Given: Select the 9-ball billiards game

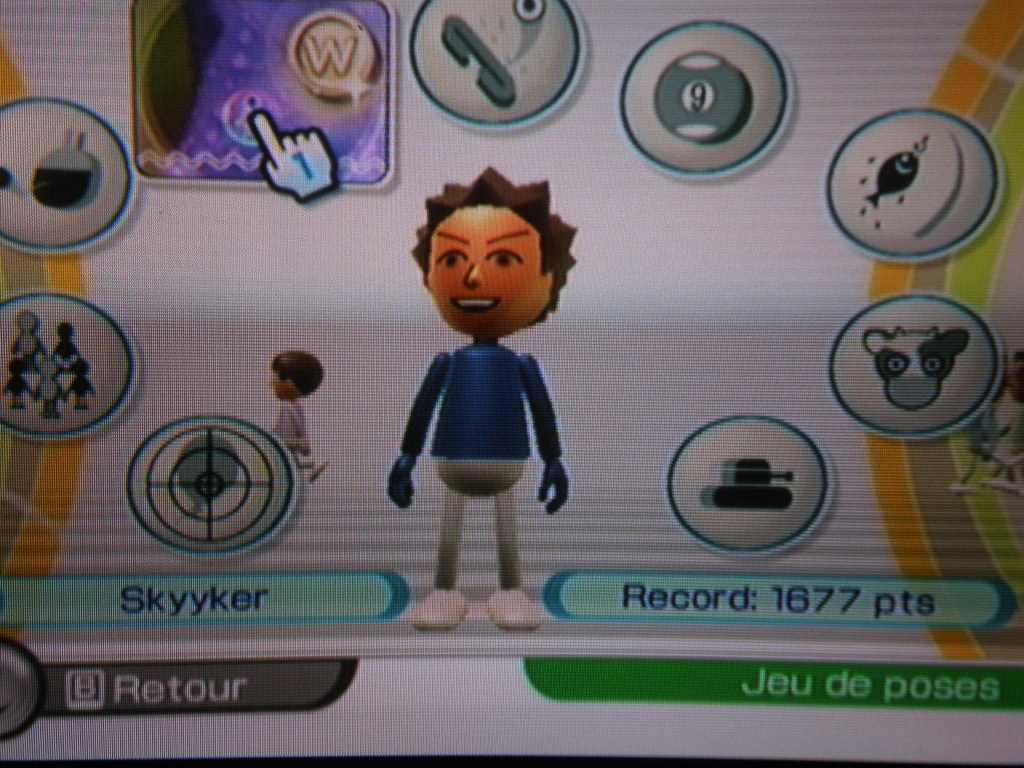Looking at the screenshot, I should pyautogui.click(x=705, y=97).
